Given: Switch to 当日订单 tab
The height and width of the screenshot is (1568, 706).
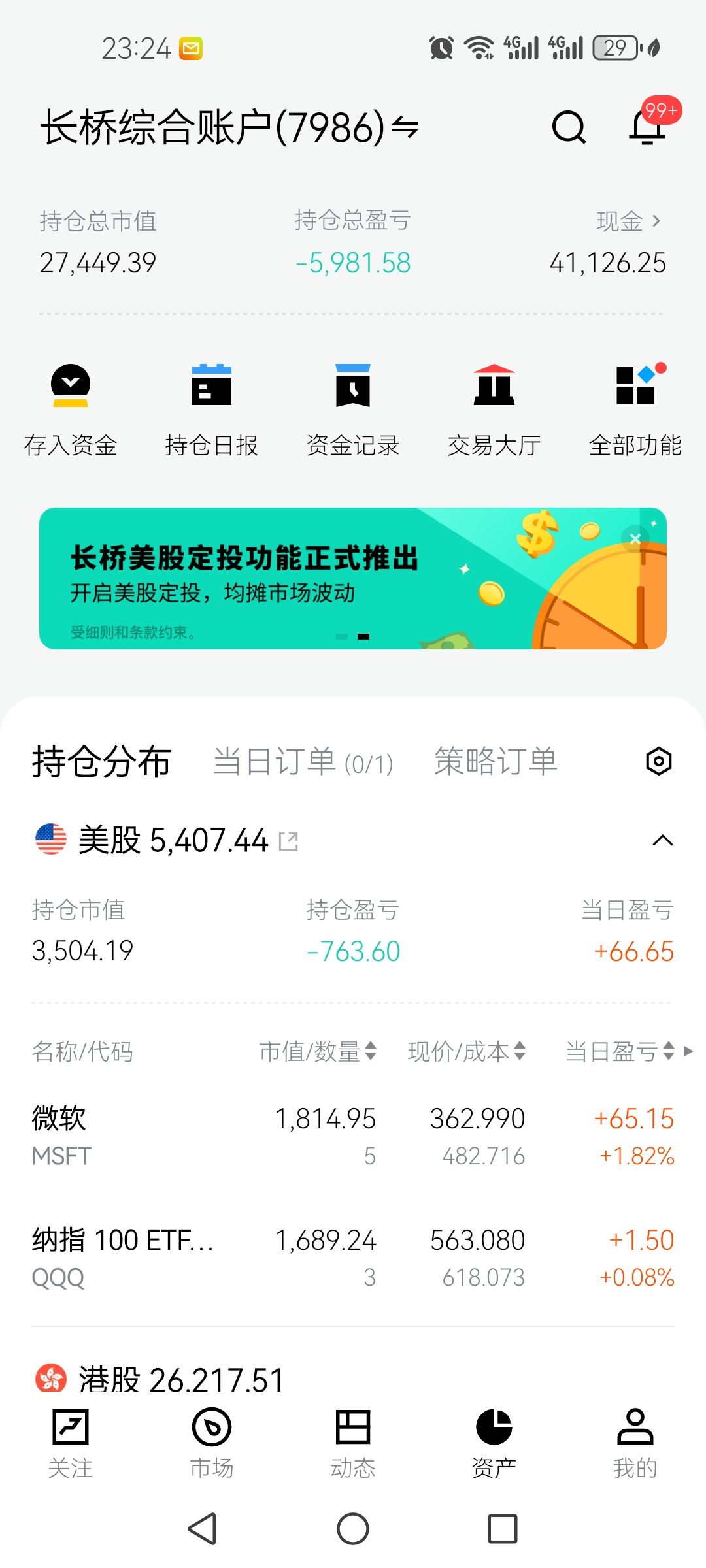Looking at the screenshot, I should point(303,762).
